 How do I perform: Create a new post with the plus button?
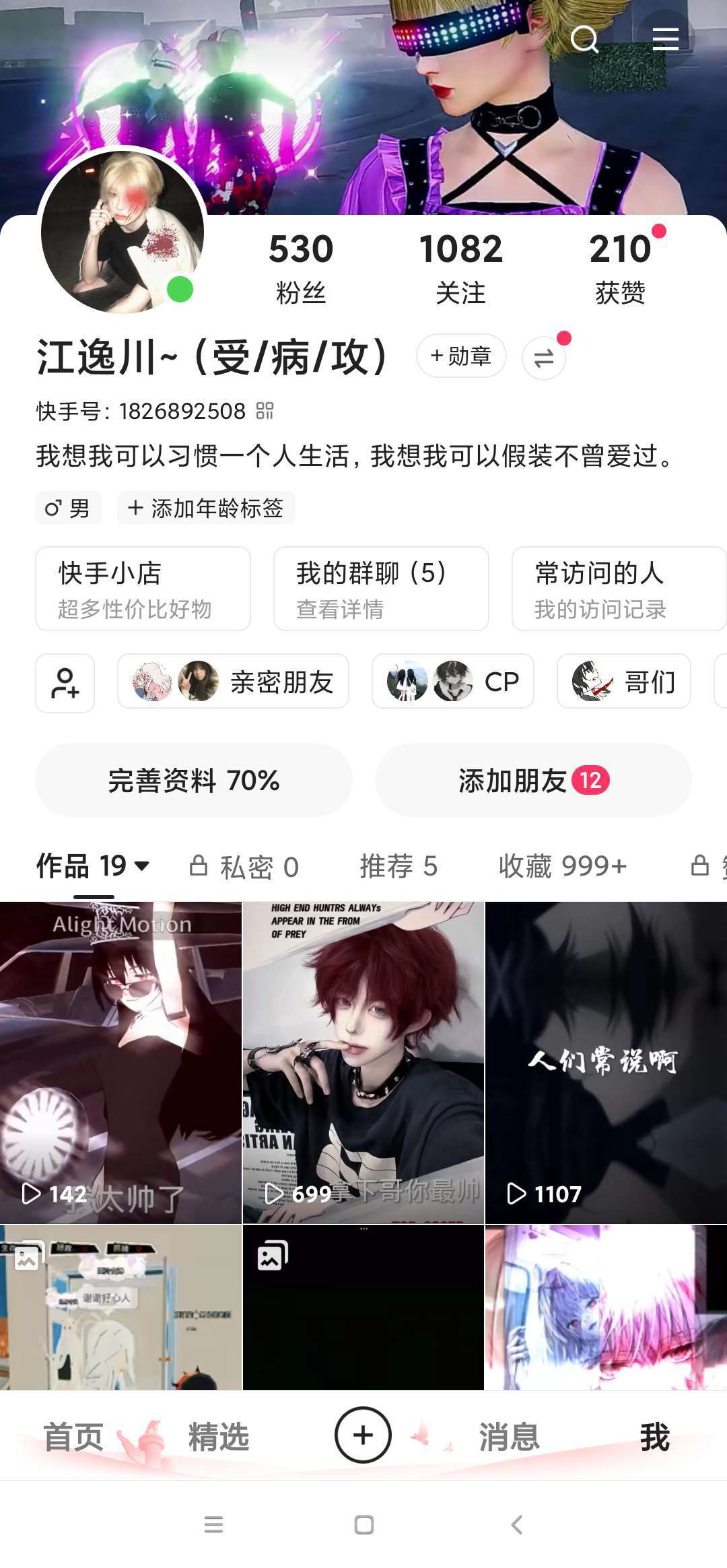click(x=363, y=1435)
